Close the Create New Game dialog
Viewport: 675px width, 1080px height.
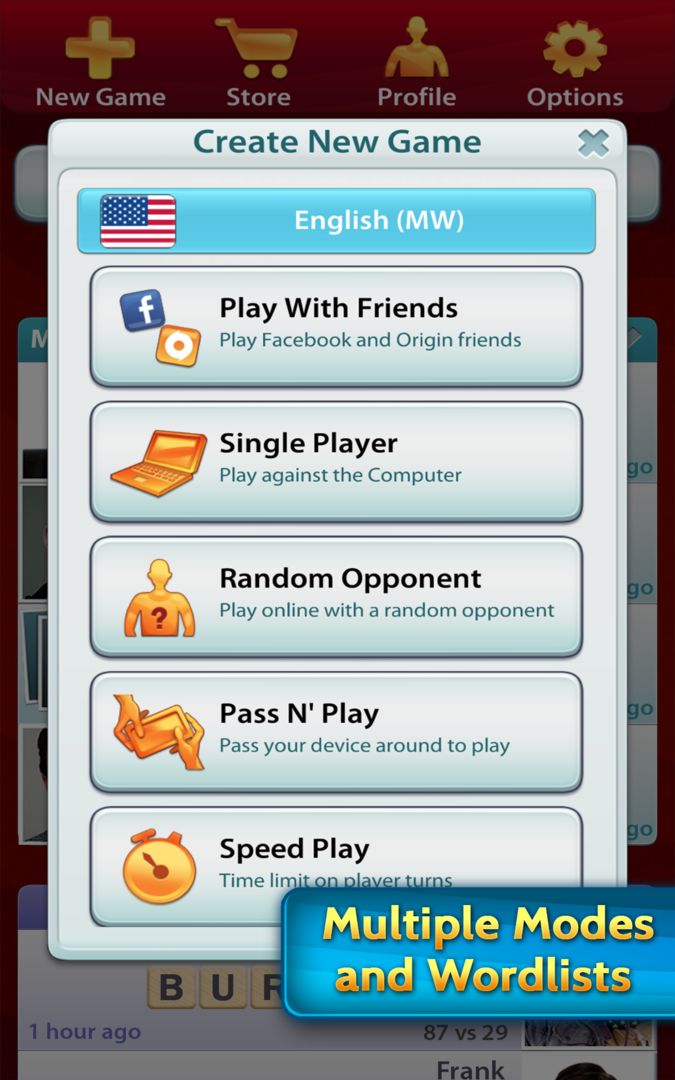pos(593,143)
